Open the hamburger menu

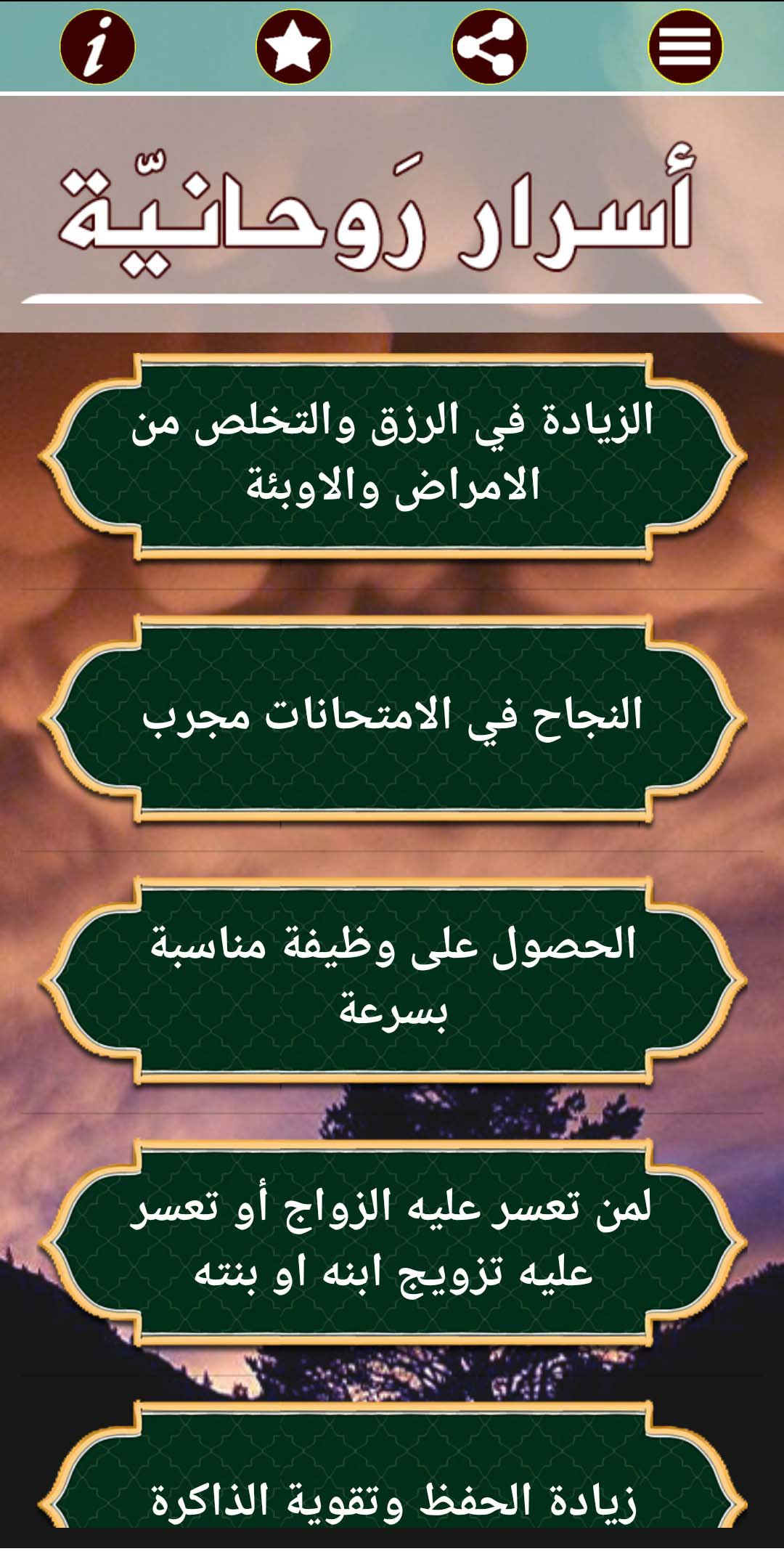point(685,47)
